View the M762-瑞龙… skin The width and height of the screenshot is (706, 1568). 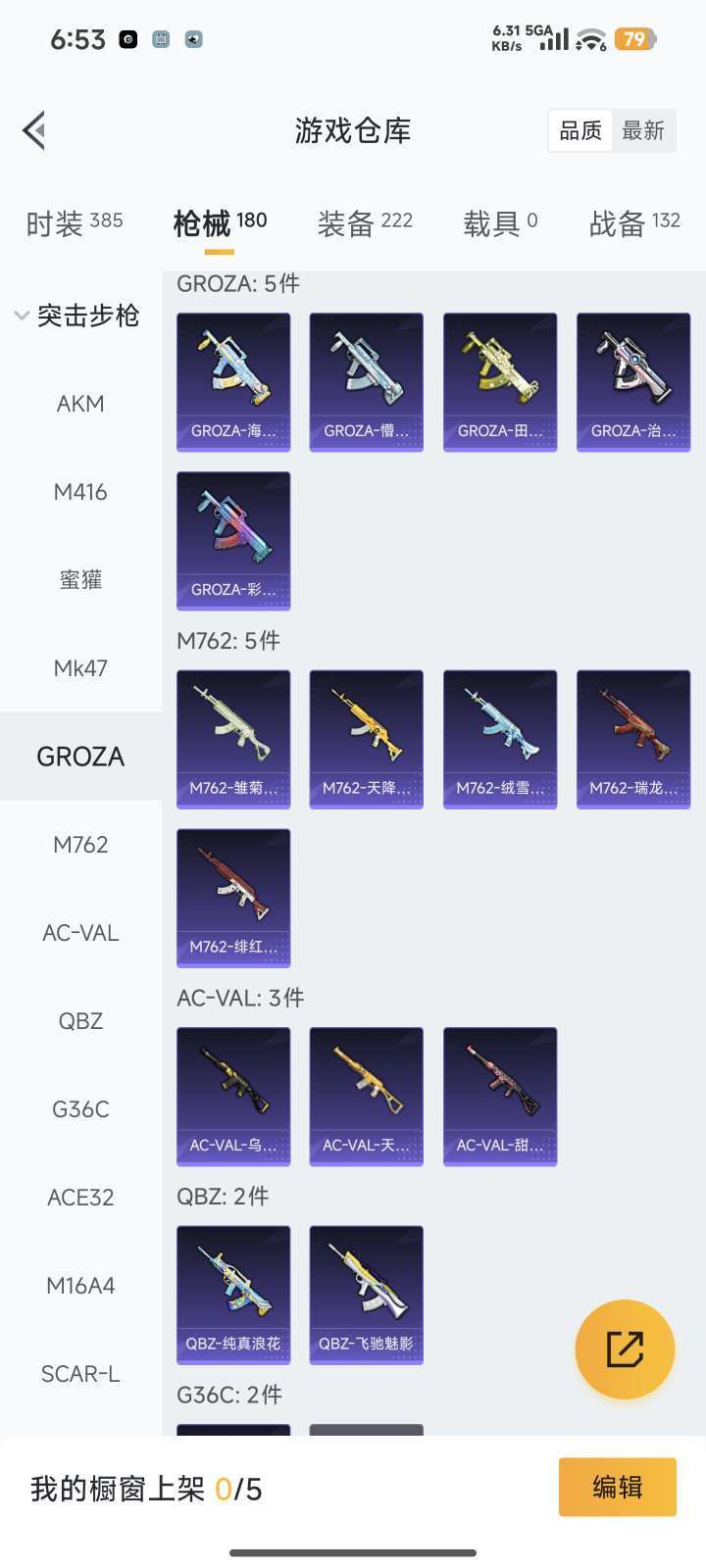click(x=633, y=739)
